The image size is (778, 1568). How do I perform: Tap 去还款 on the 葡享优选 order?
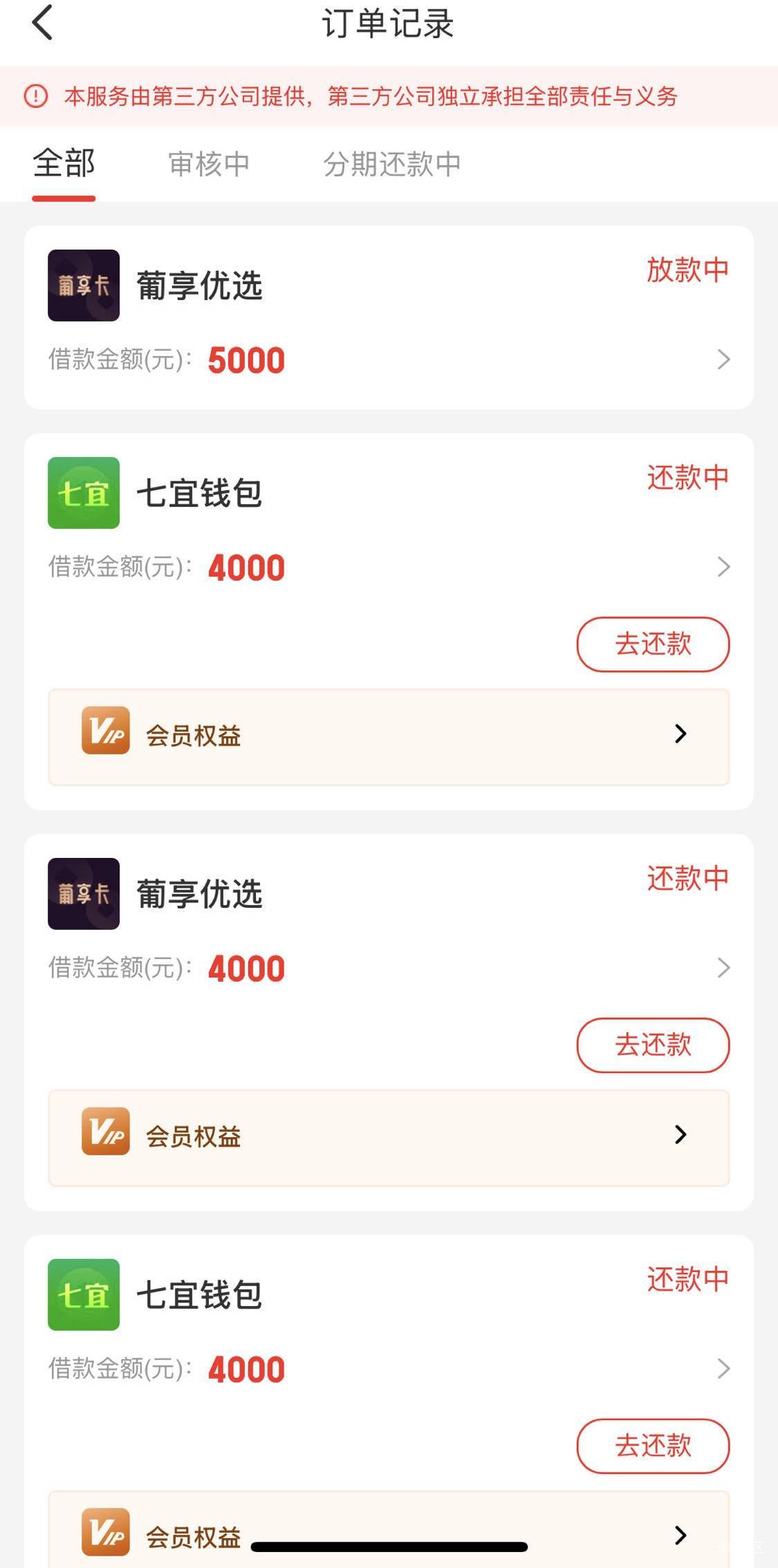pyautogui.click(x=653, y=1045)
